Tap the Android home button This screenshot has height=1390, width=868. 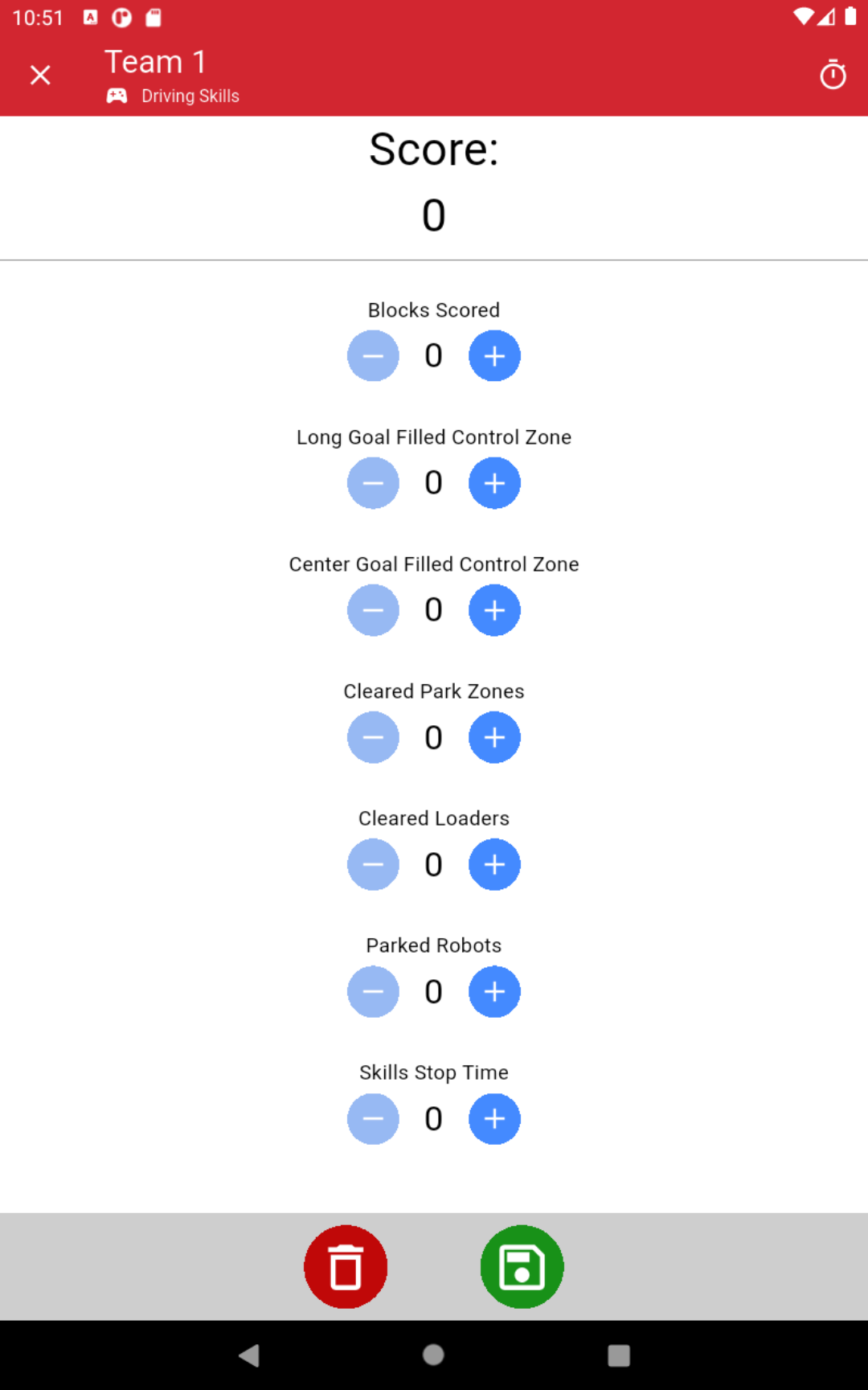[432, 1355]
